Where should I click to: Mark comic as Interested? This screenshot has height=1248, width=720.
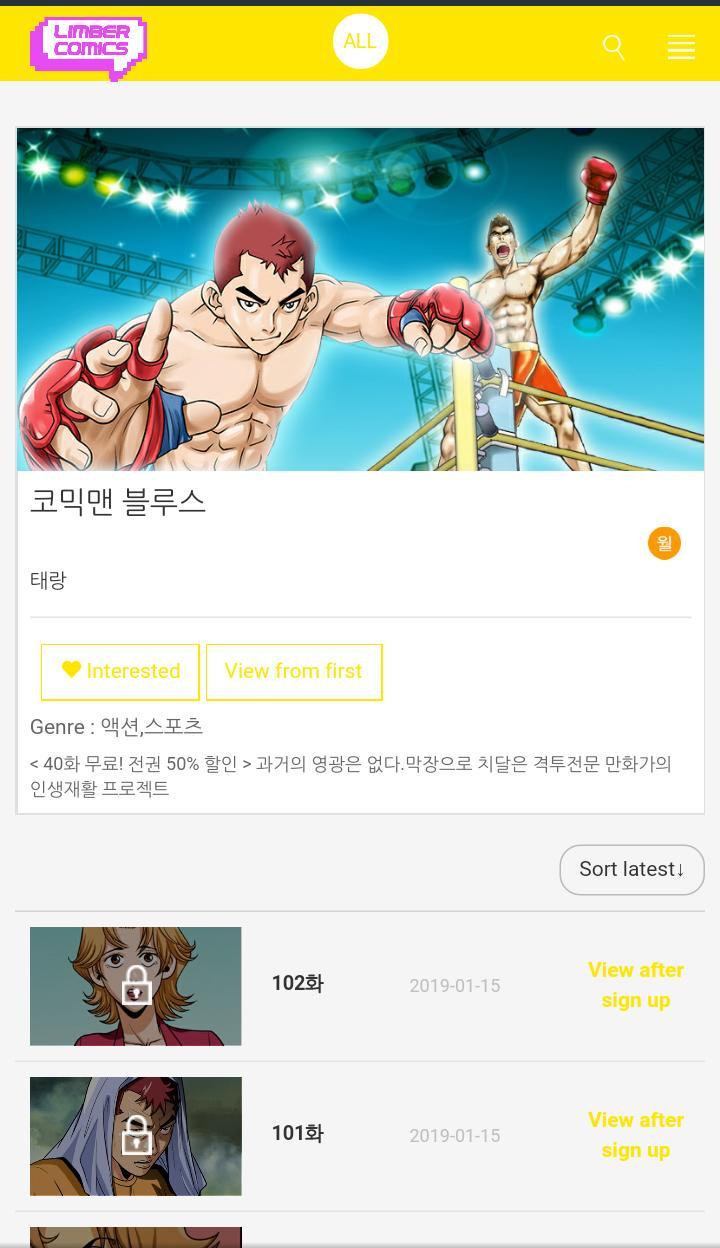pyautogui.click(x=120, y=672)
